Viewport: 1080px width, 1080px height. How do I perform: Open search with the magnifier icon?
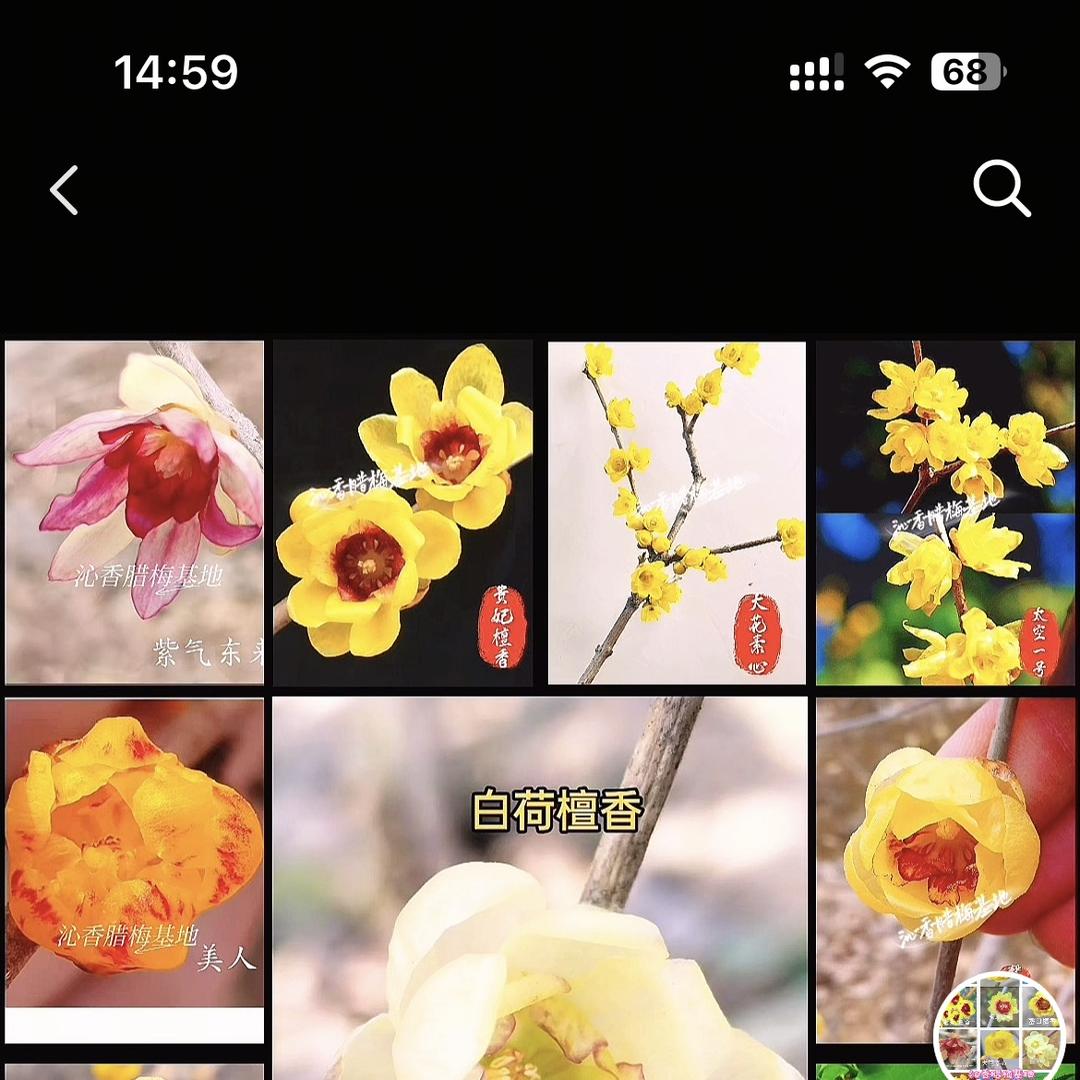click(x=1001, y=188)
